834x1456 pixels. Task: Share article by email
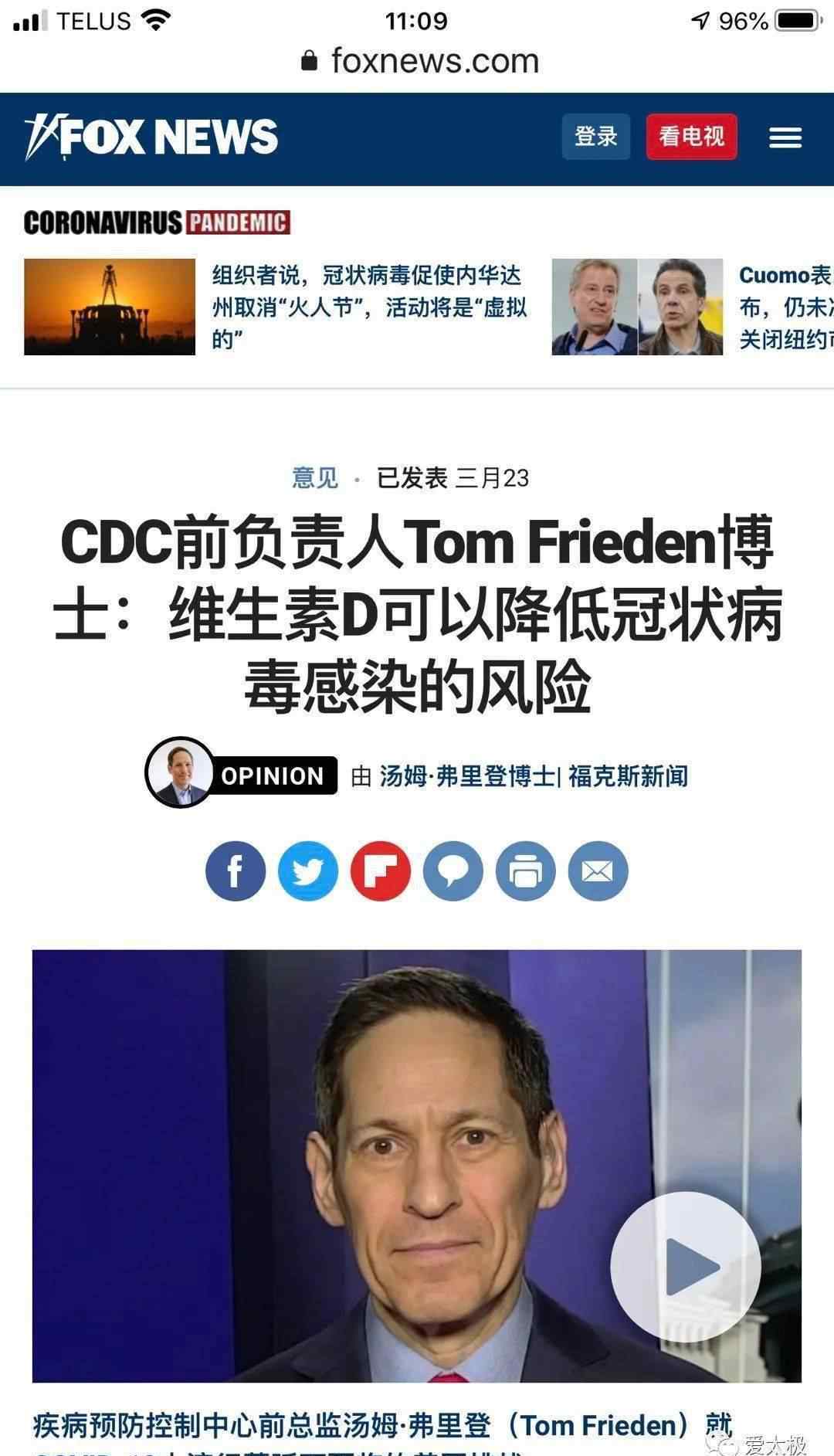pyautogui.click(x=598, y=871)
